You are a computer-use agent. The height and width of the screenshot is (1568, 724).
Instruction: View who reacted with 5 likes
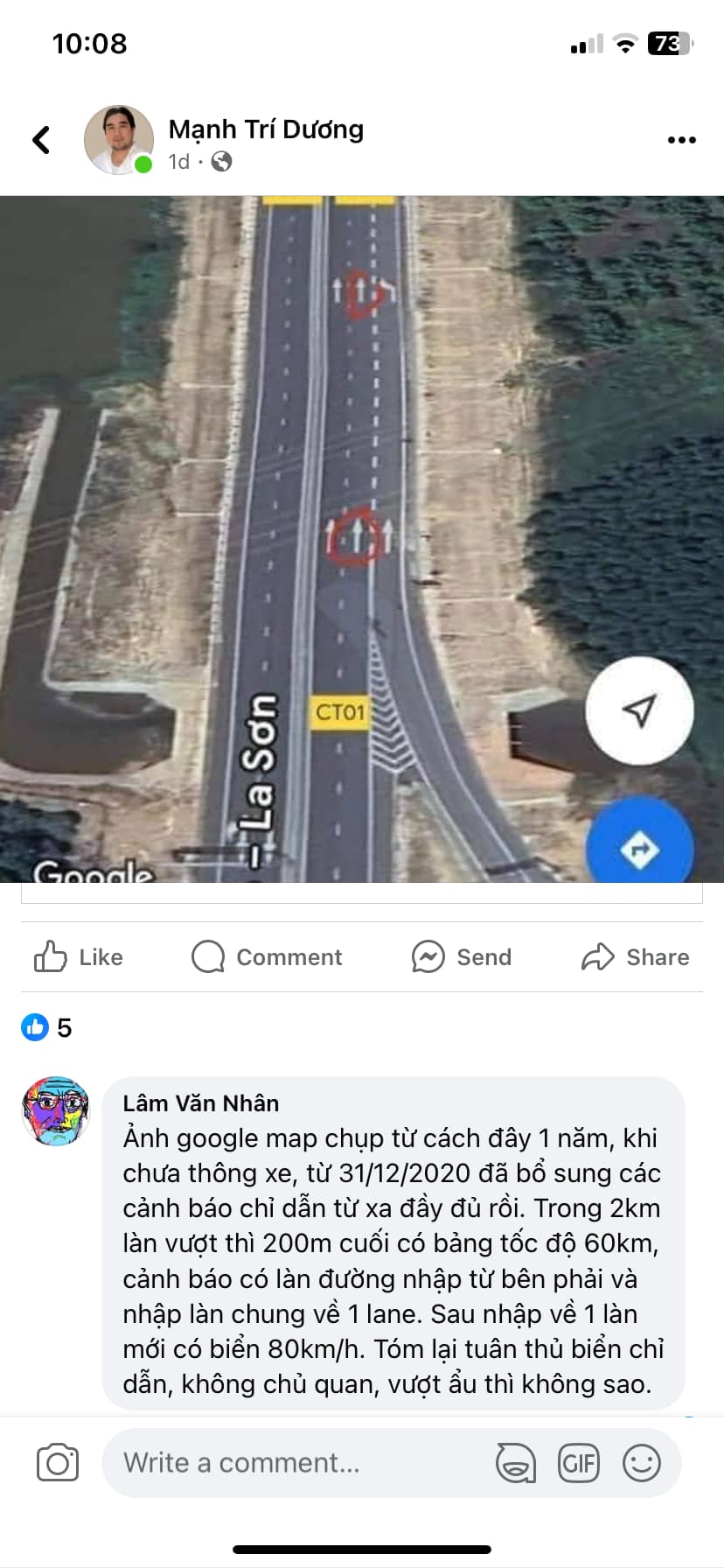point(47,1027)
